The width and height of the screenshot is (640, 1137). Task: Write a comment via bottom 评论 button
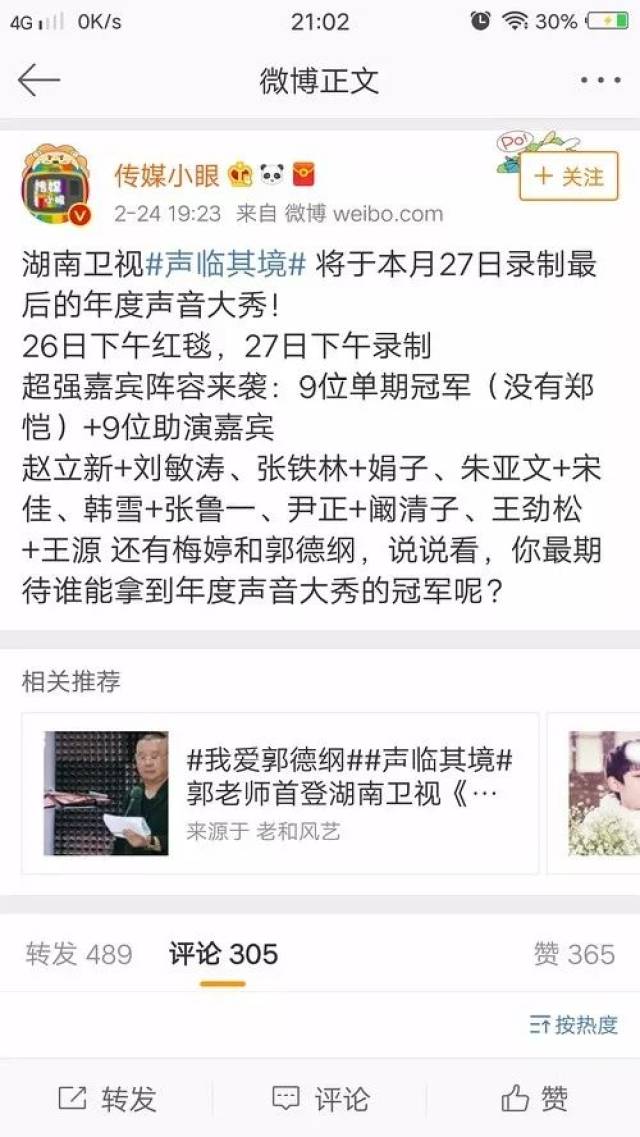tap(321, 1099)
